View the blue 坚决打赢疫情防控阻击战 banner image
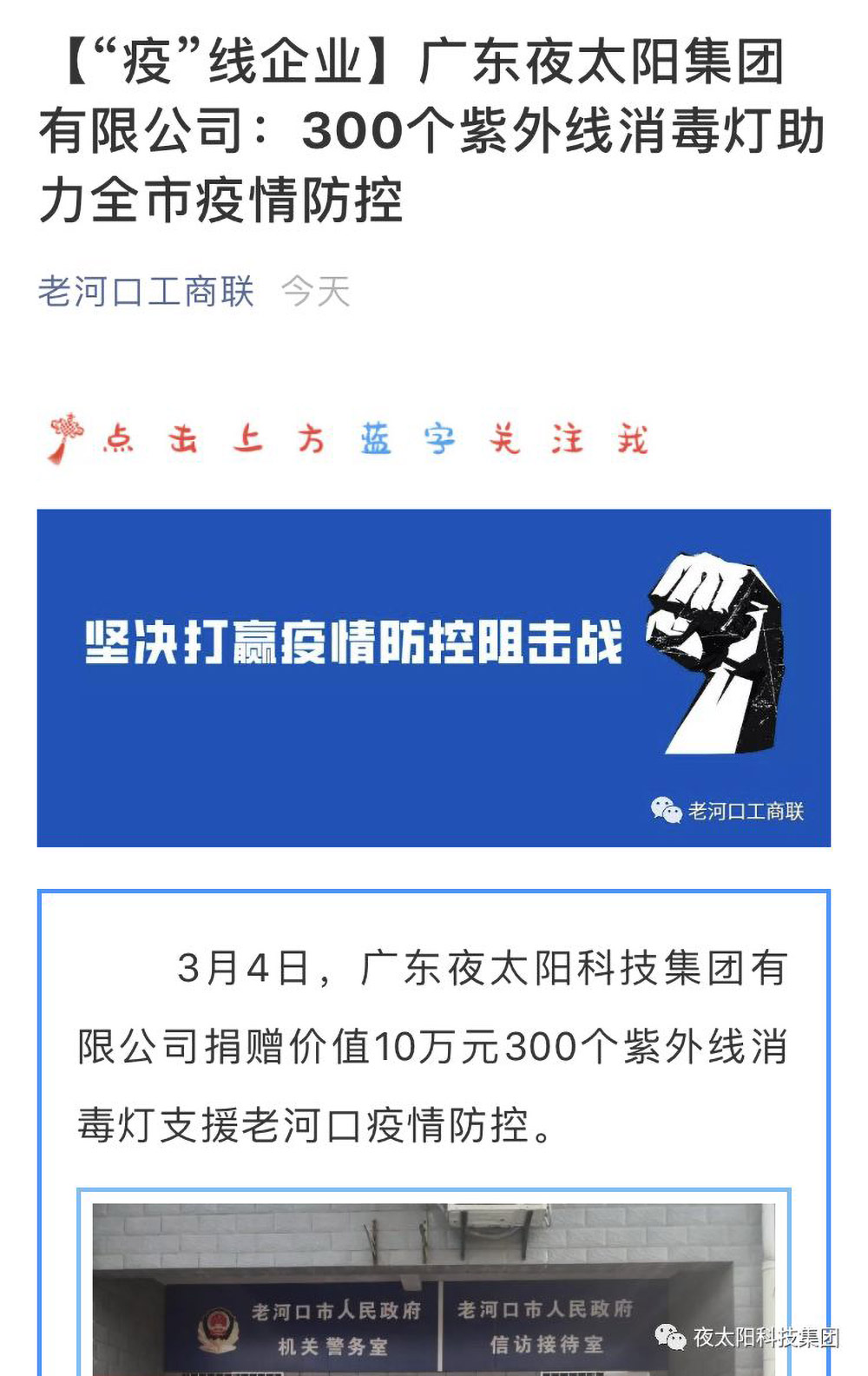 [x=433, y=677]
